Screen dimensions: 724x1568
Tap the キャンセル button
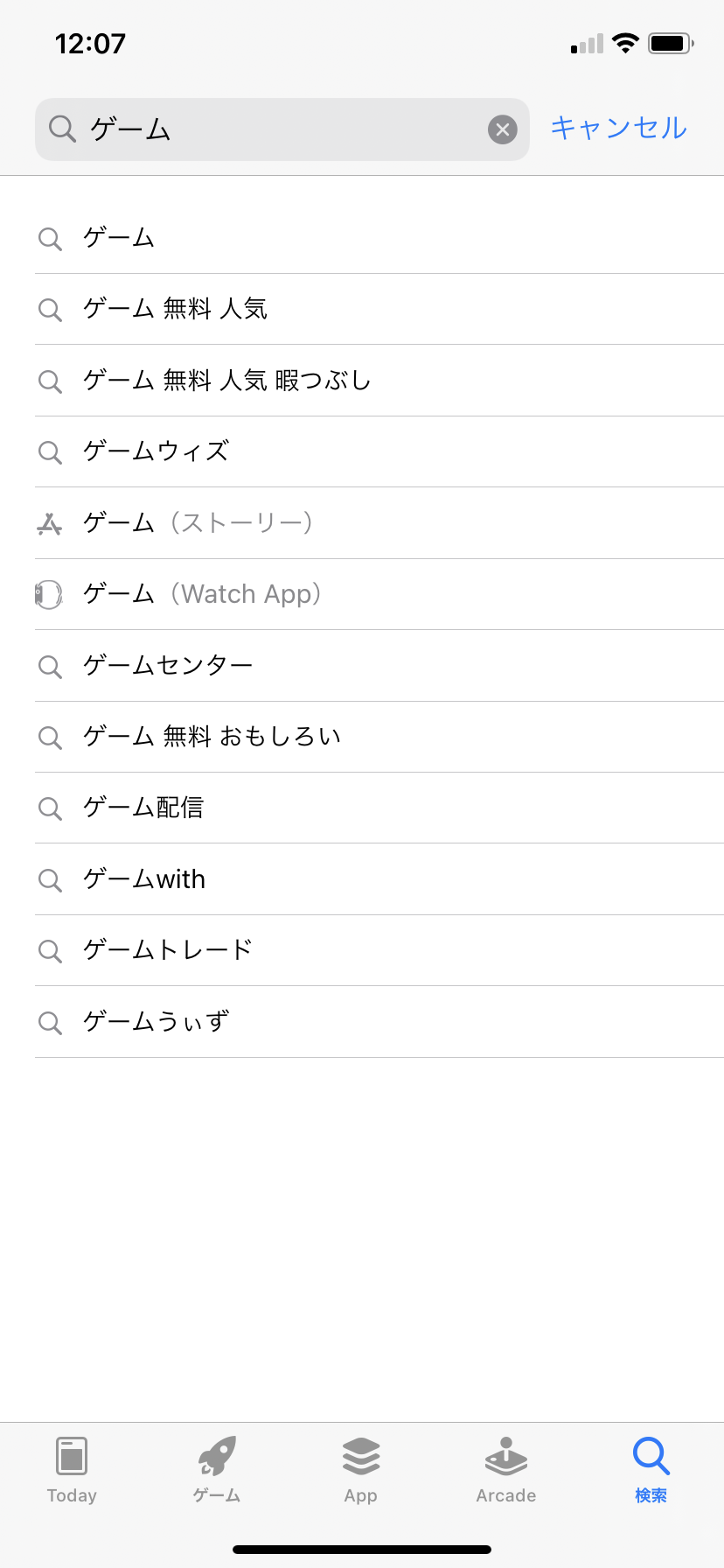coord(618,128)
